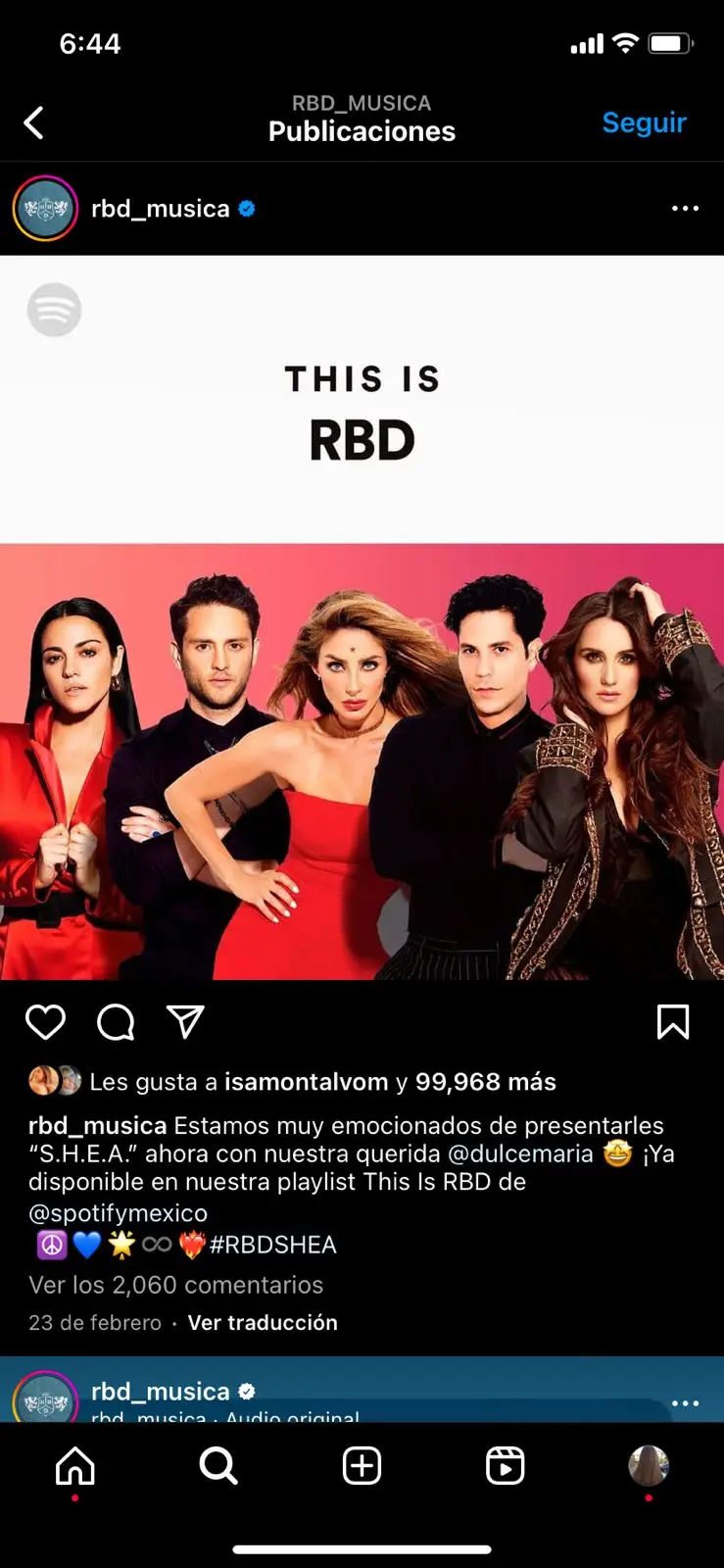724x1568 pixels.
Task: Open the comment bubble under the post
Action: [x=116, y=1022]
